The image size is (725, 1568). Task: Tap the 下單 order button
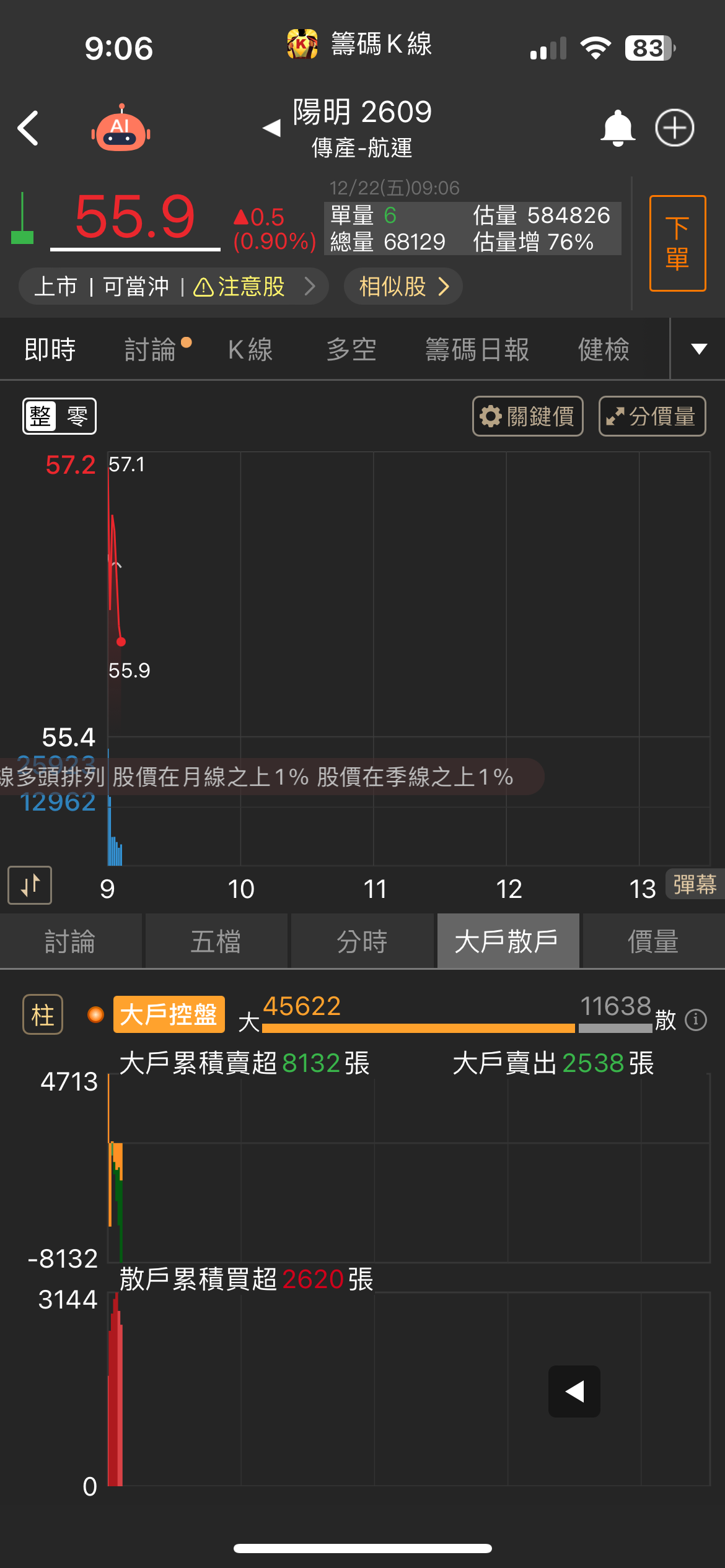coord(677,243)
